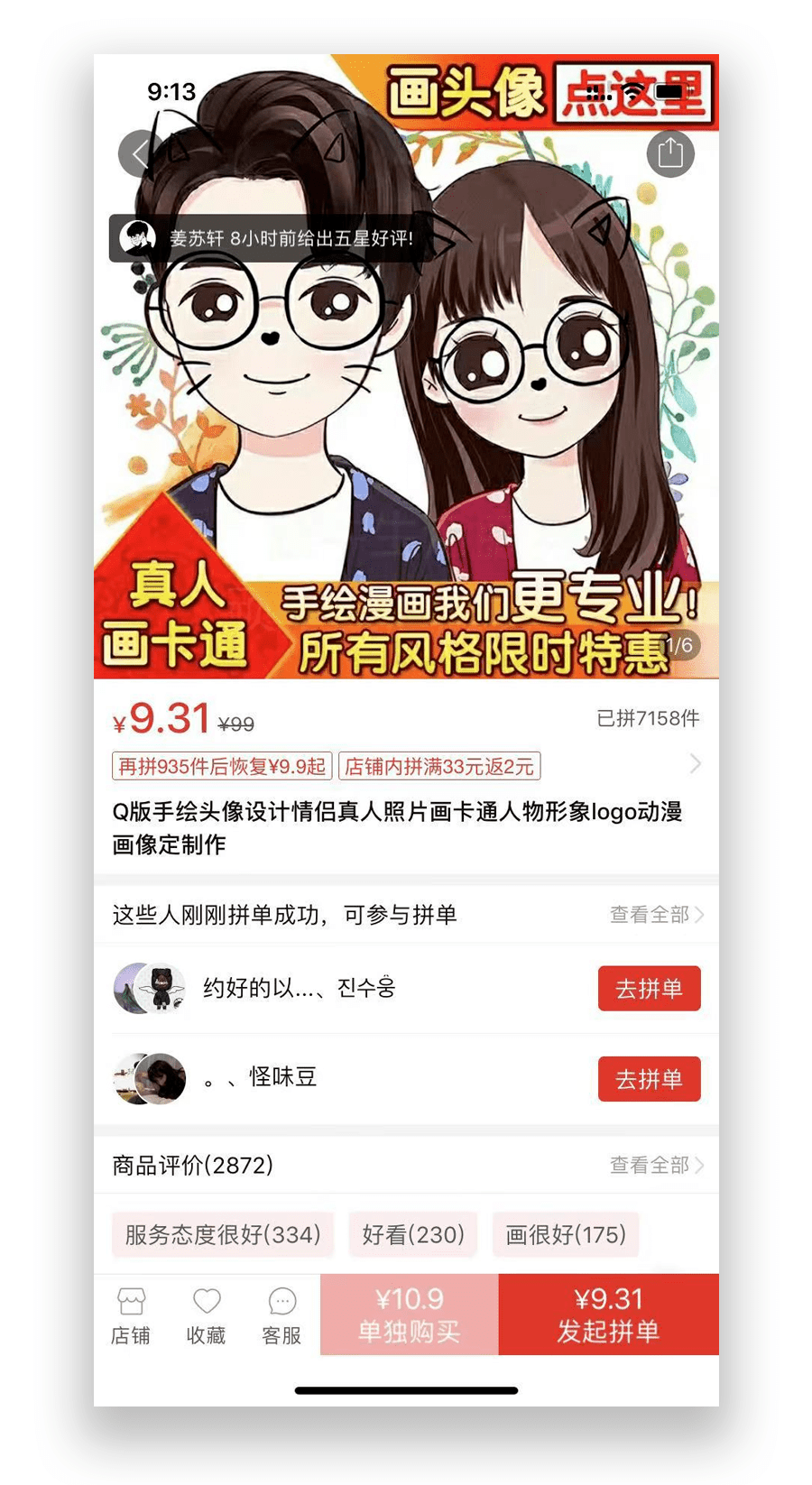This screenshot has width=812, height=1485.
Task: Select the 画很好(175) review tag
Action: pyautogui.click(x=565, y=1234)
